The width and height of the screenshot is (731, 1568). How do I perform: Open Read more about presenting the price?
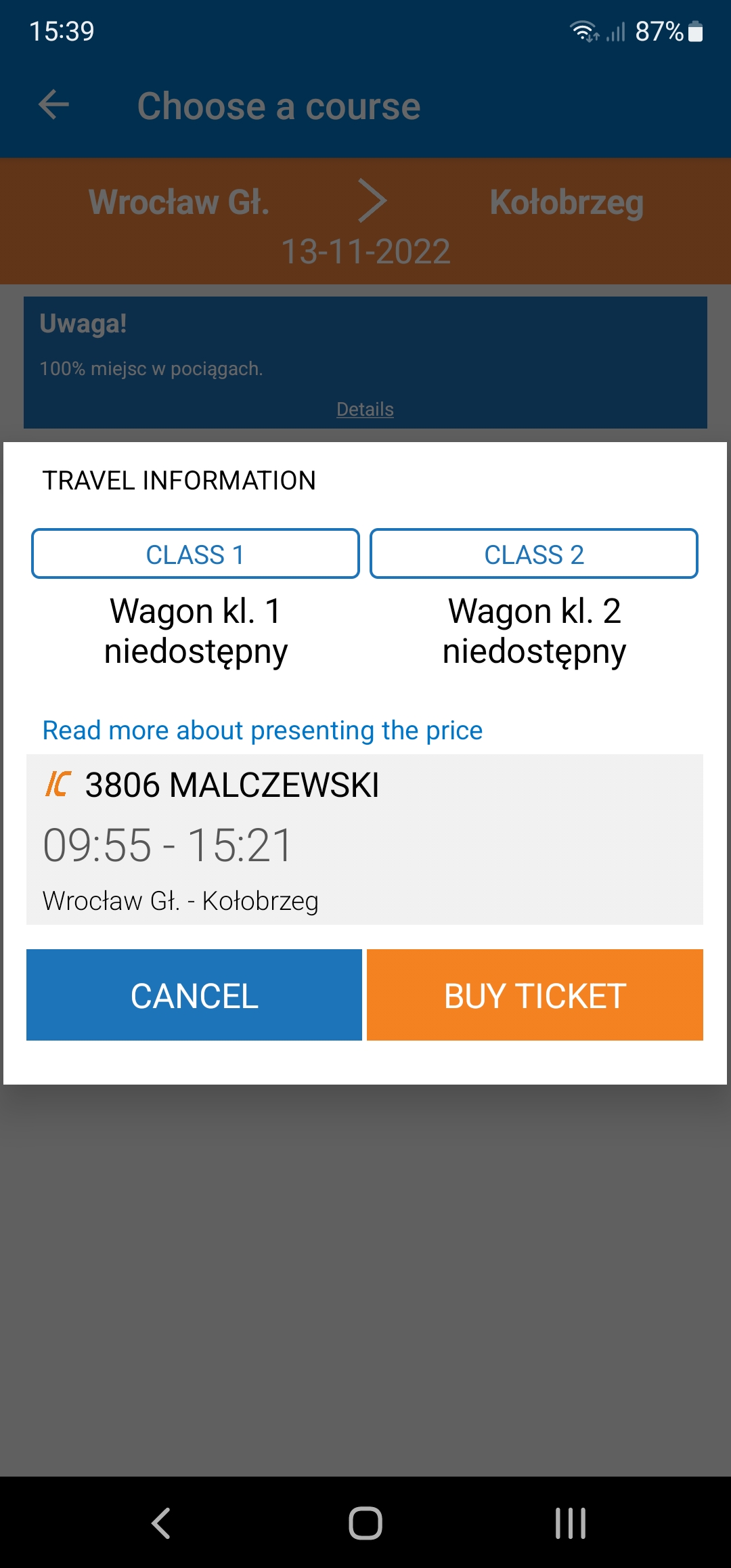coord(263,731)
